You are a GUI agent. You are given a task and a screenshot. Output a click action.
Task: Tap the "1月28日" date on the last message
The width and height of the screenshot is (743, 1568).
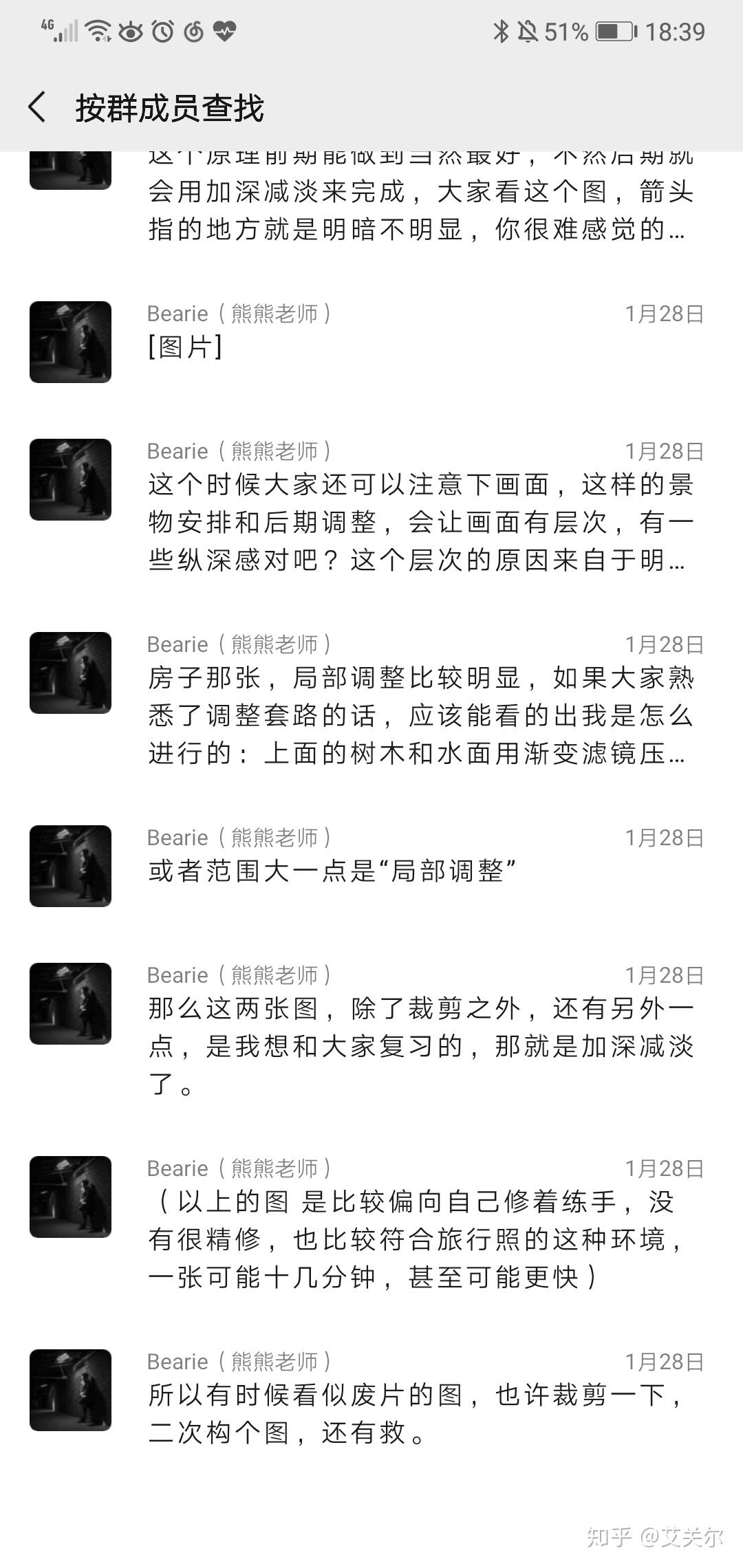click(x=664, y=1362)
